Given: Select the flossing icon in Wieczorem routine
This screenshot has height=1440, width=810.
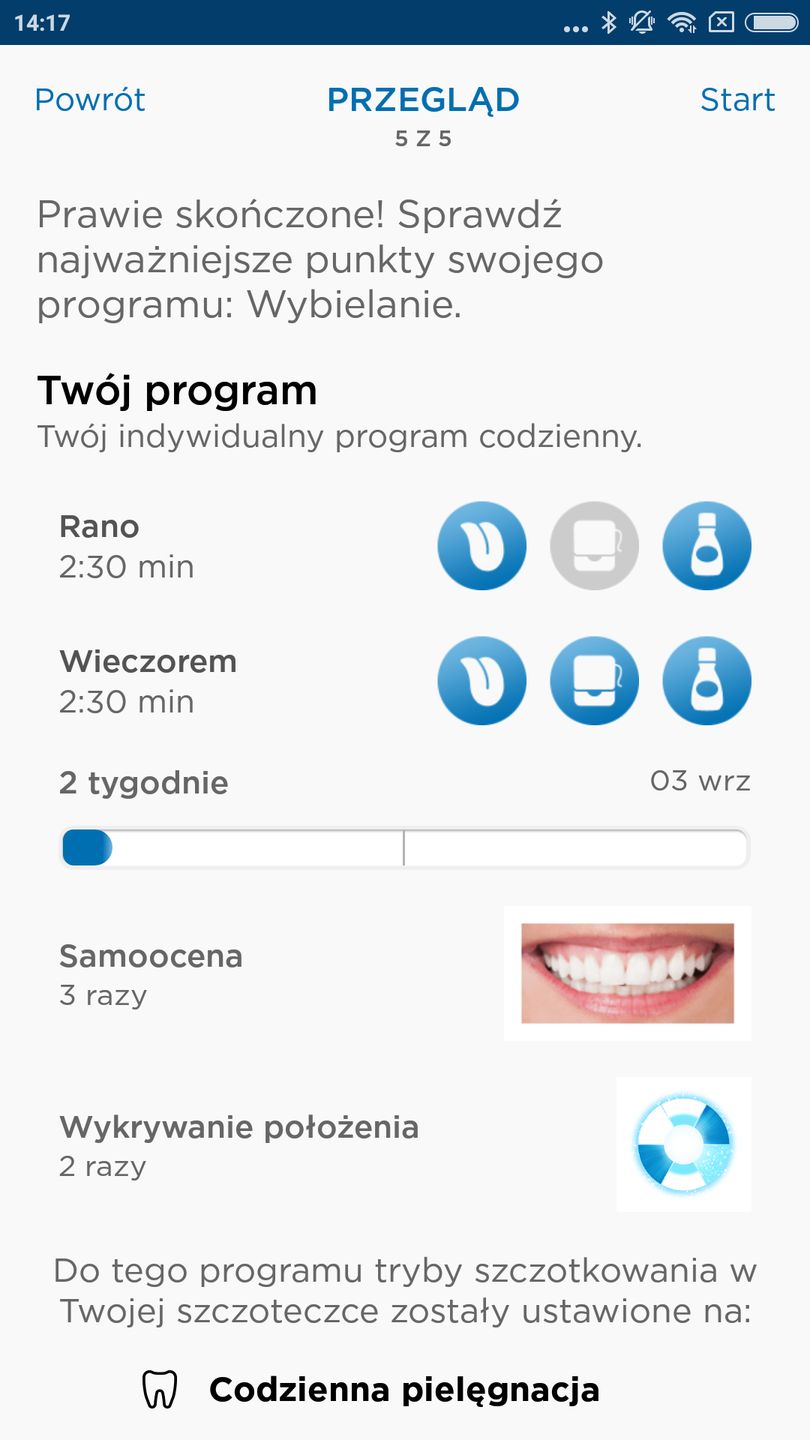Looking at the screenshot, I should click(594, 680).
